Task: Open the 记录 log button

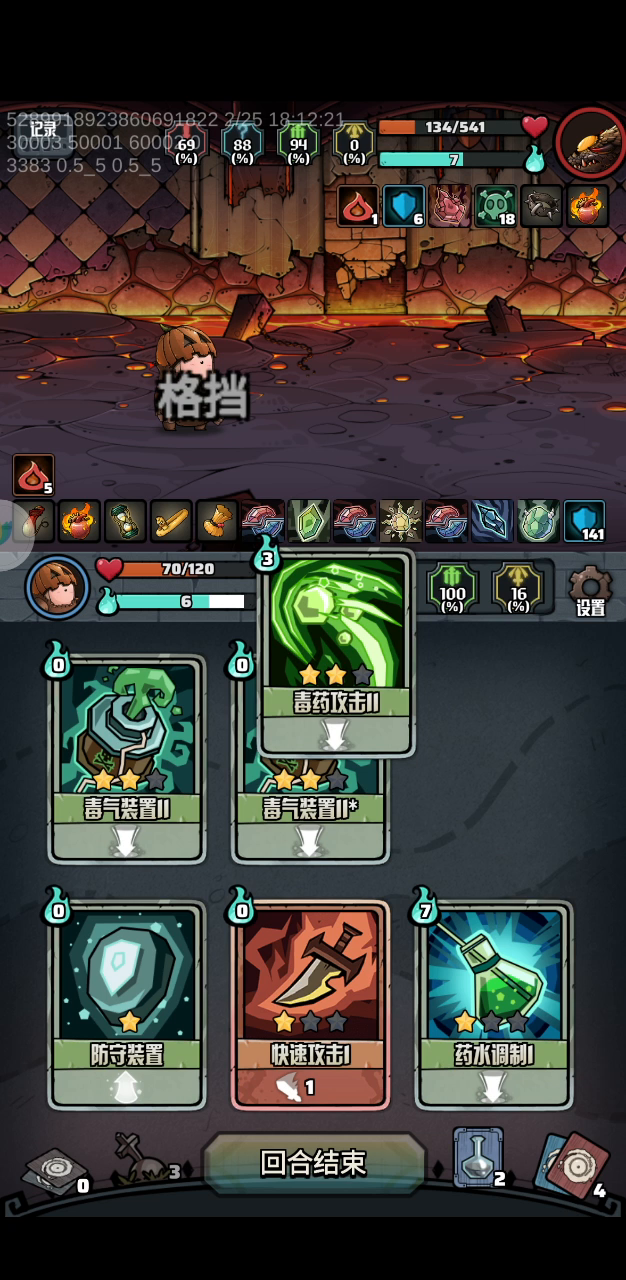Action: click(42, 128)
